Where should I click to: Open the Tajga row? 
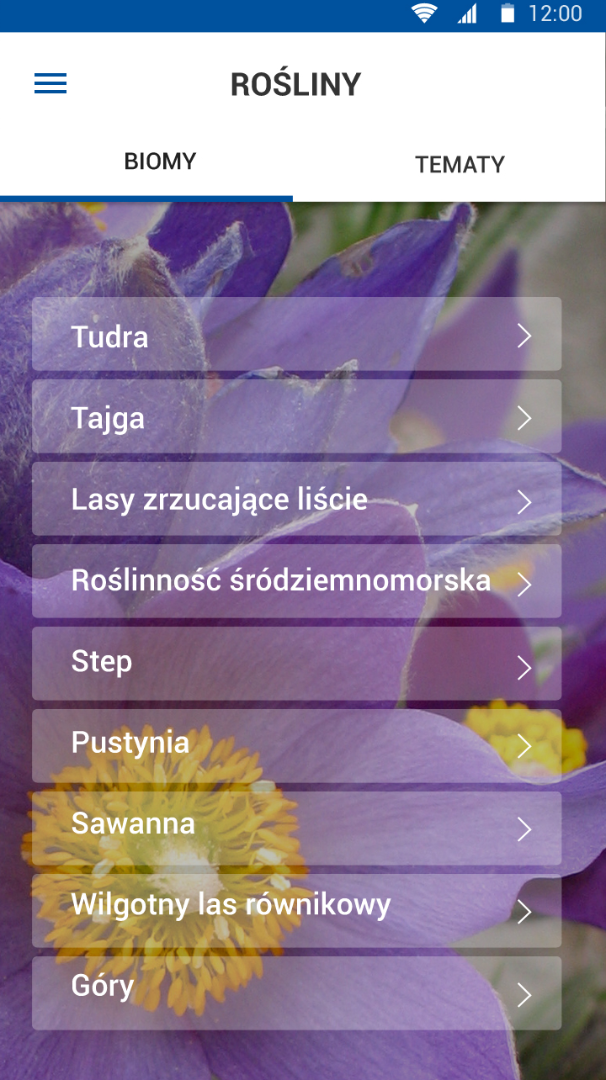[x=296, y=418]
